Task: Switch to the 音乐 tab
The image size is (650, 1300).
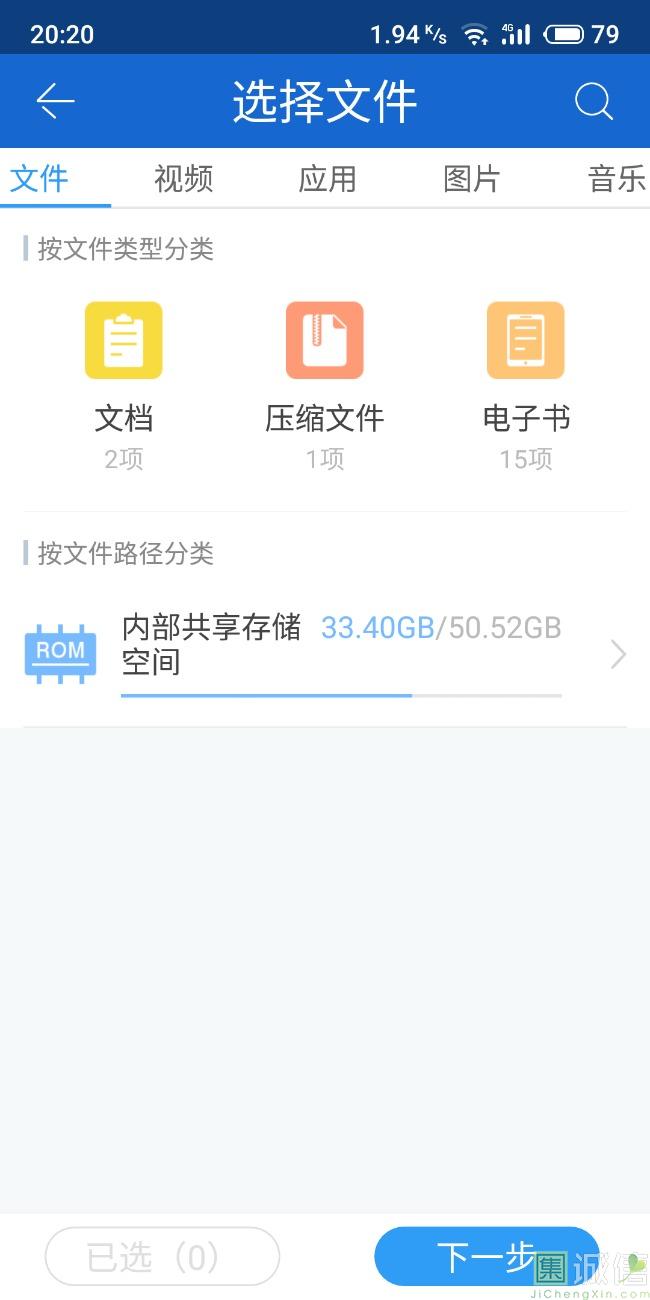Action: 616,179
